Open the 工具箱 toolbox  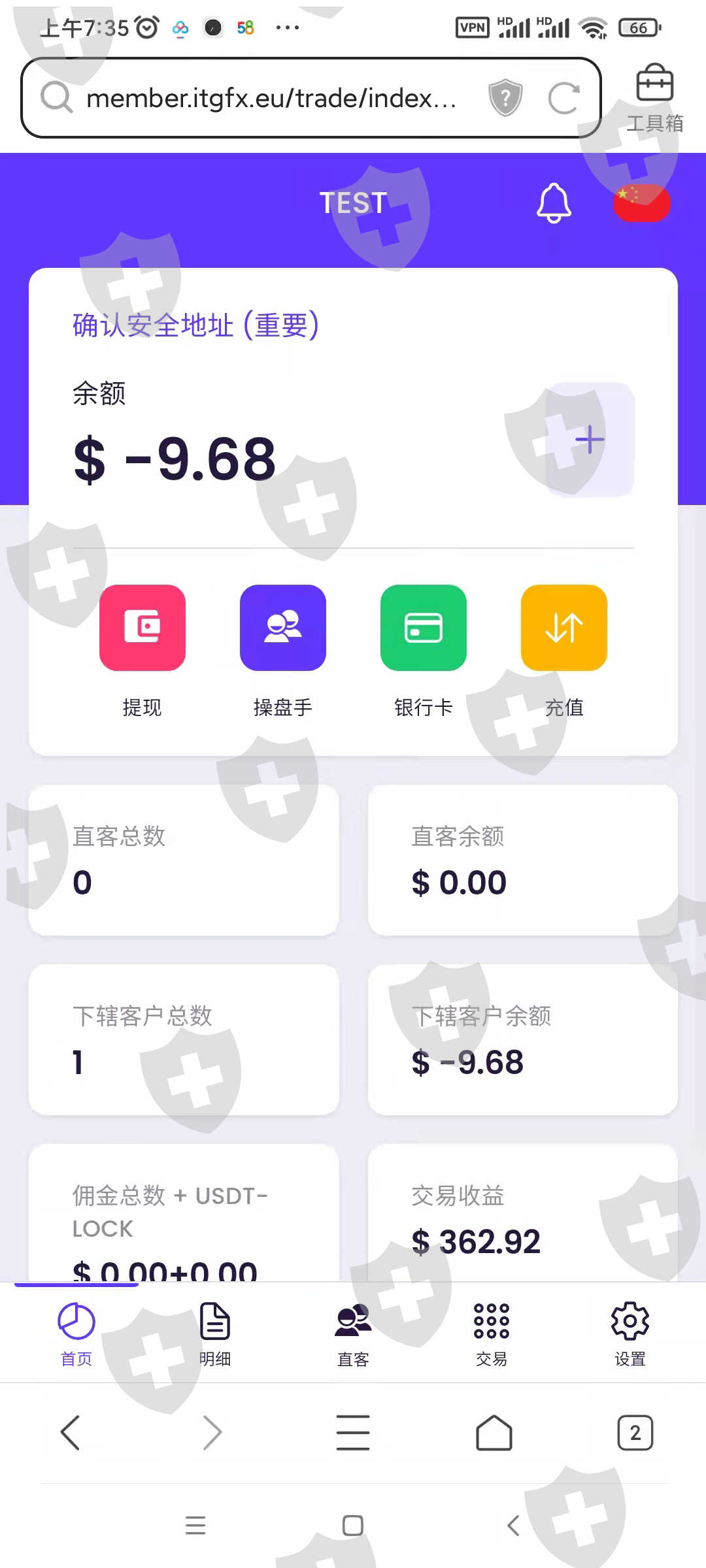(655, 98)
